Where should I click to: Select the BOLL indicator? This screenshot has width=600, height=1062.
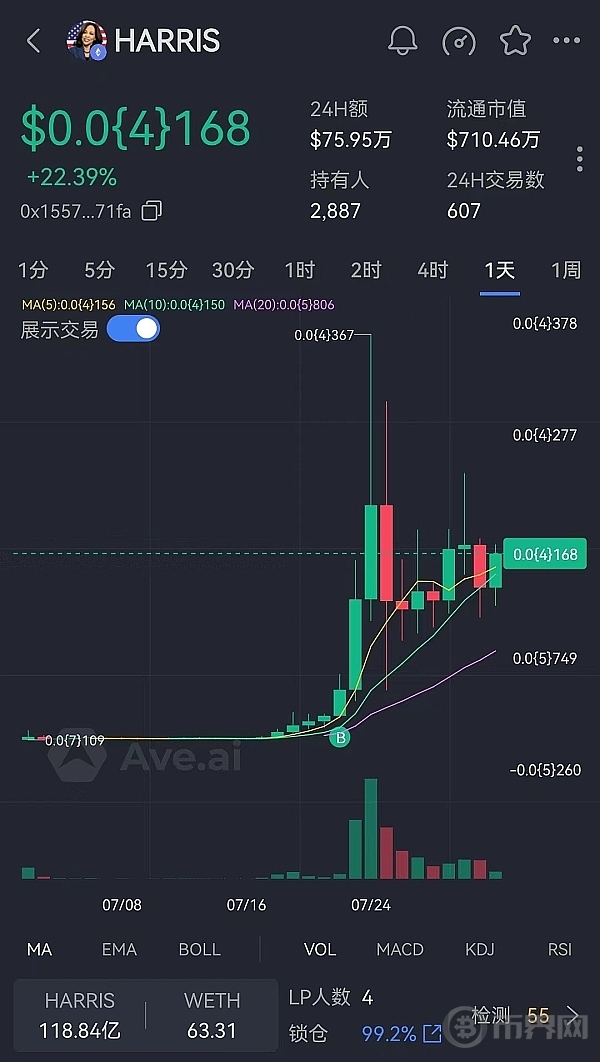(199, 949)
